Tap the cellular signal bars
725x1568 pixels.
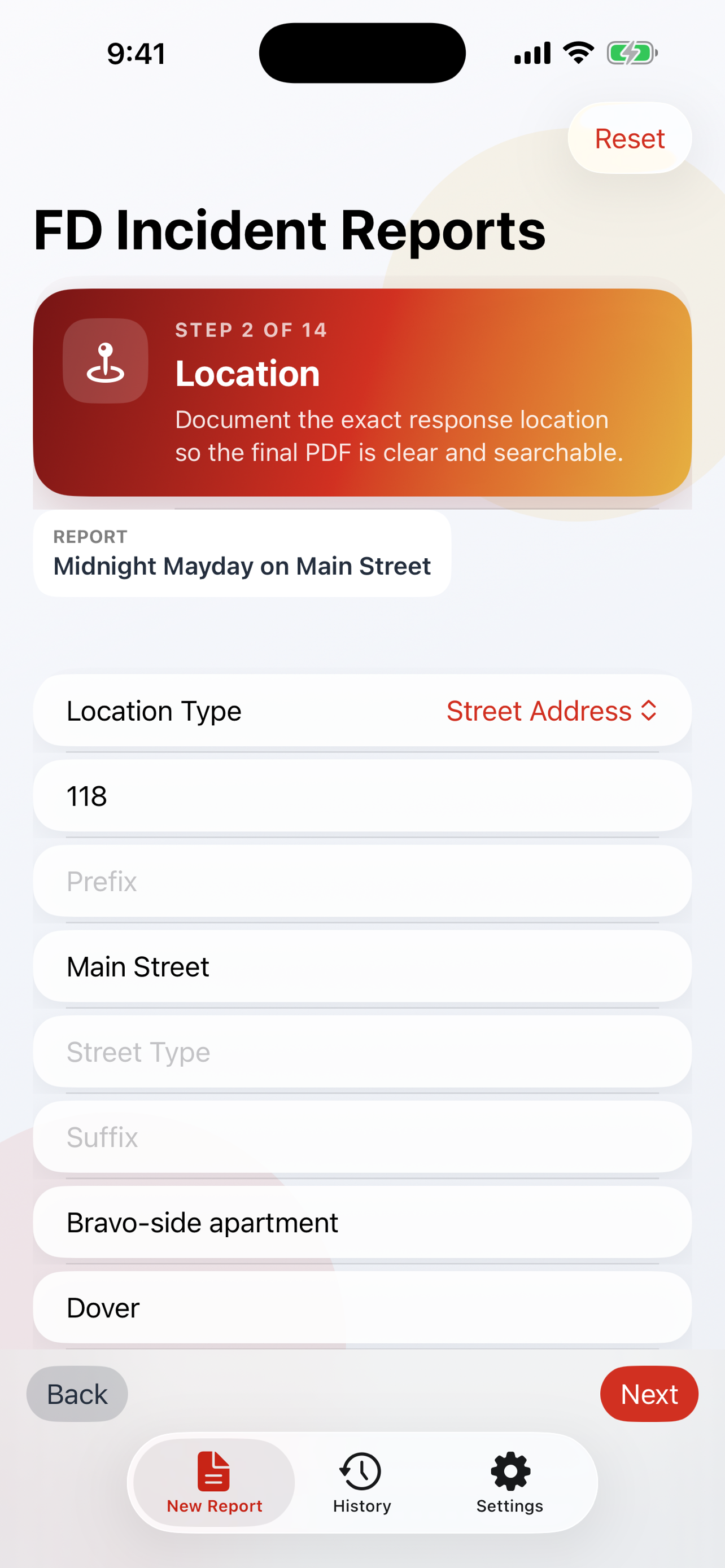pyautogui.click(x=531, y=53)
